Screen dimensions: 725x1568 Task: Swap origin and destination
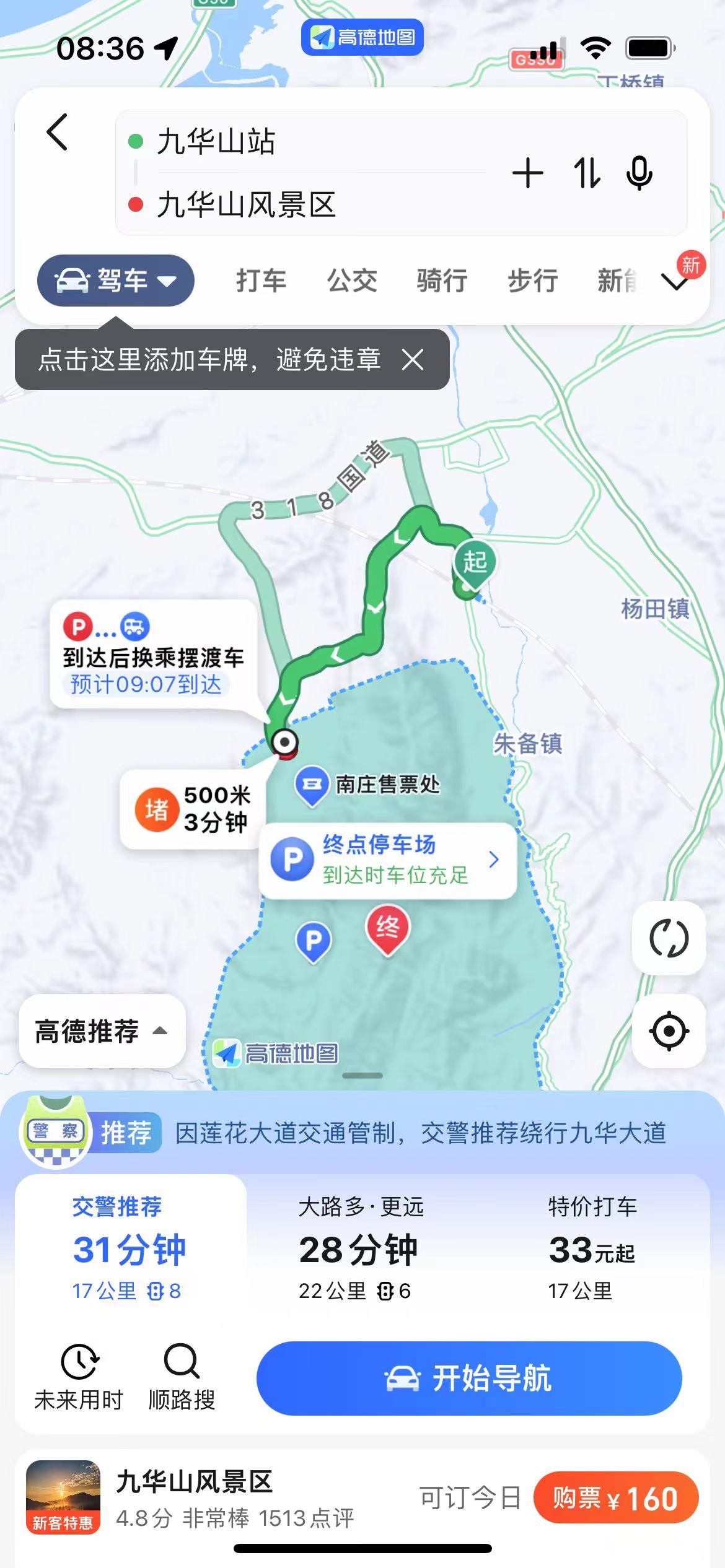[586, 173]
